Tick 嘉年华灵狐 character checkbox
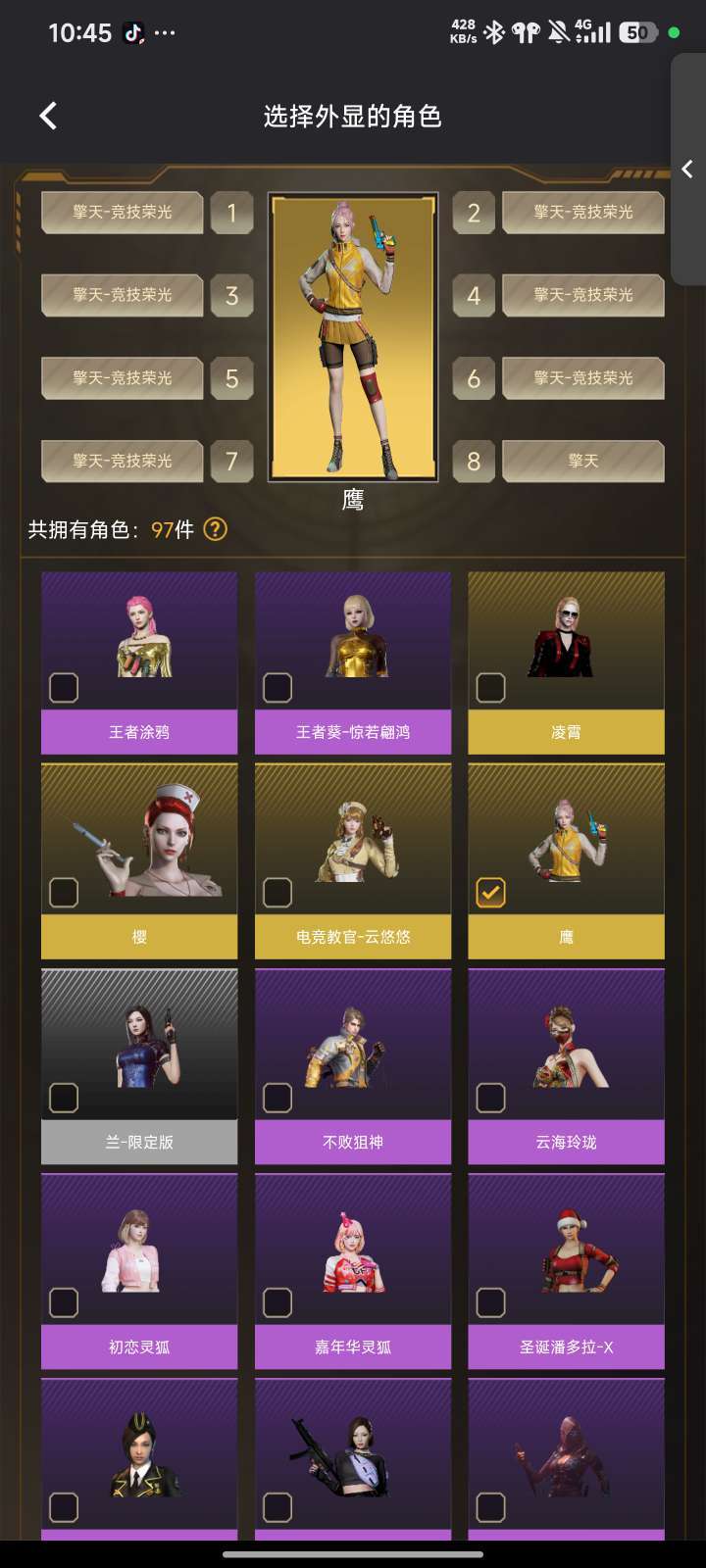Screen dimensions: 706x1568 pos(277,1301)
